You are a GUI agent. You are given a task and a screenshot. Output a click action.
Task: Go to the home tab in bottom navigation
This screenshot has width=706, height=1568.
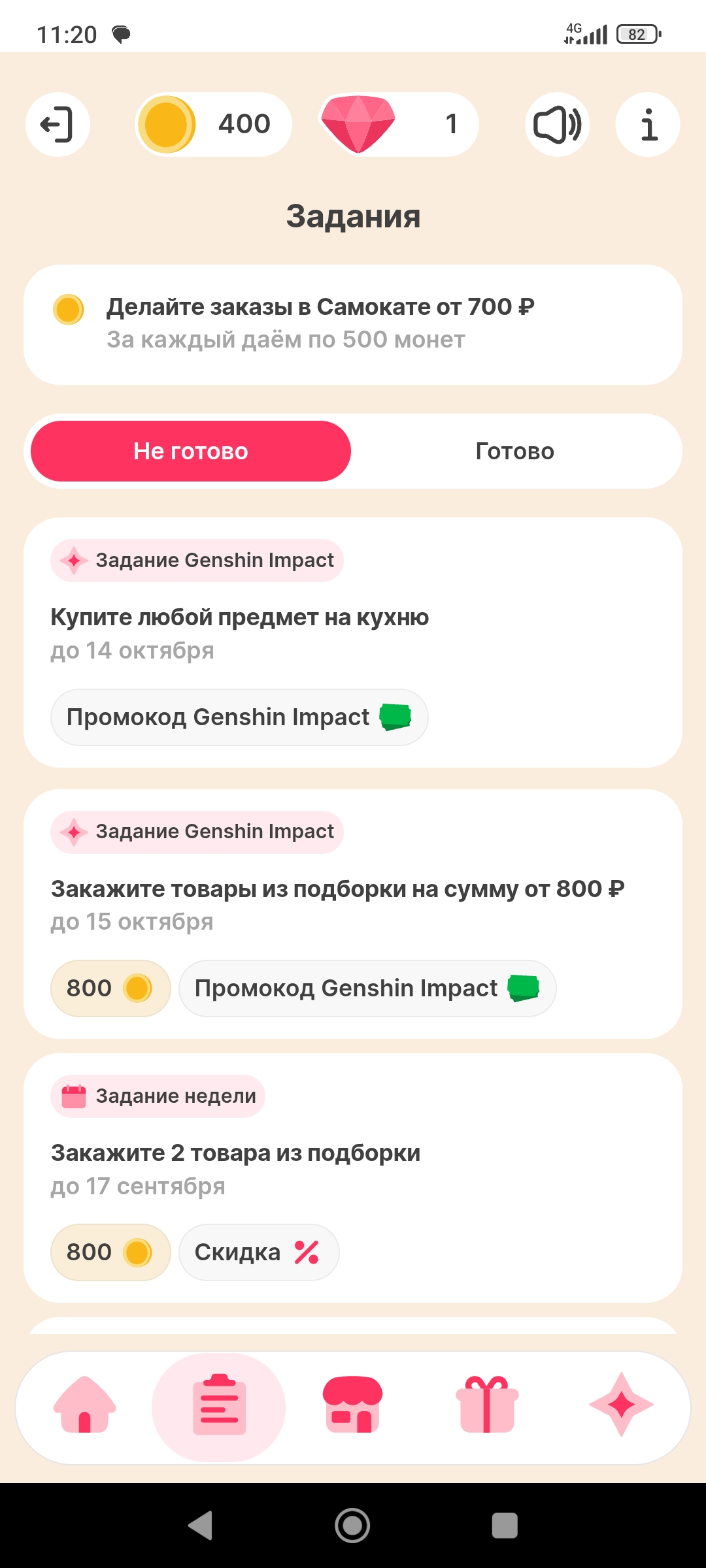[x=85, y=1405]
